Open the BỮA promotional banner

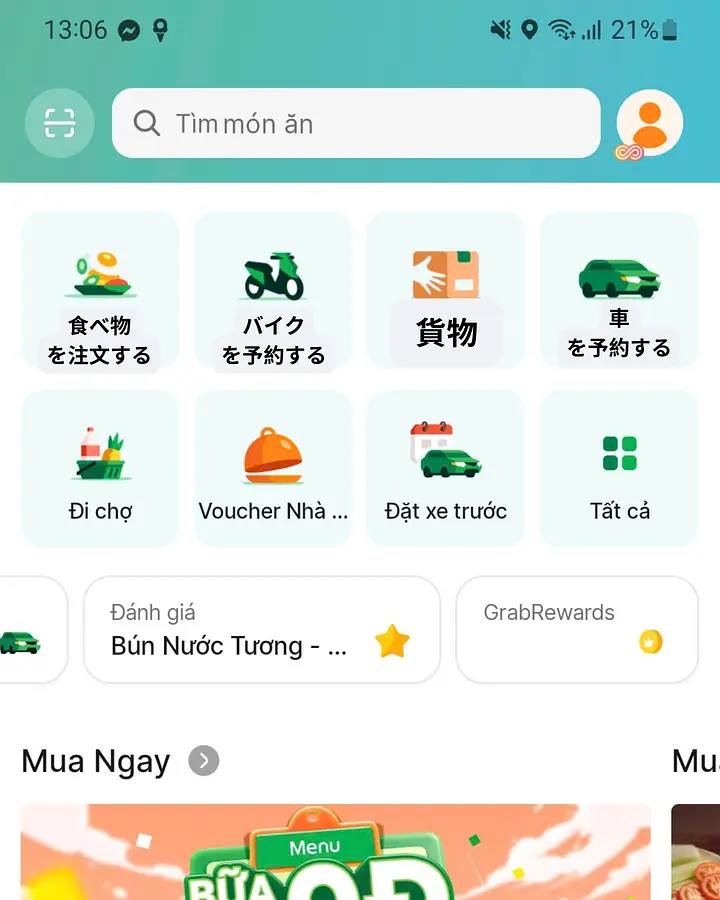[336, 855]
